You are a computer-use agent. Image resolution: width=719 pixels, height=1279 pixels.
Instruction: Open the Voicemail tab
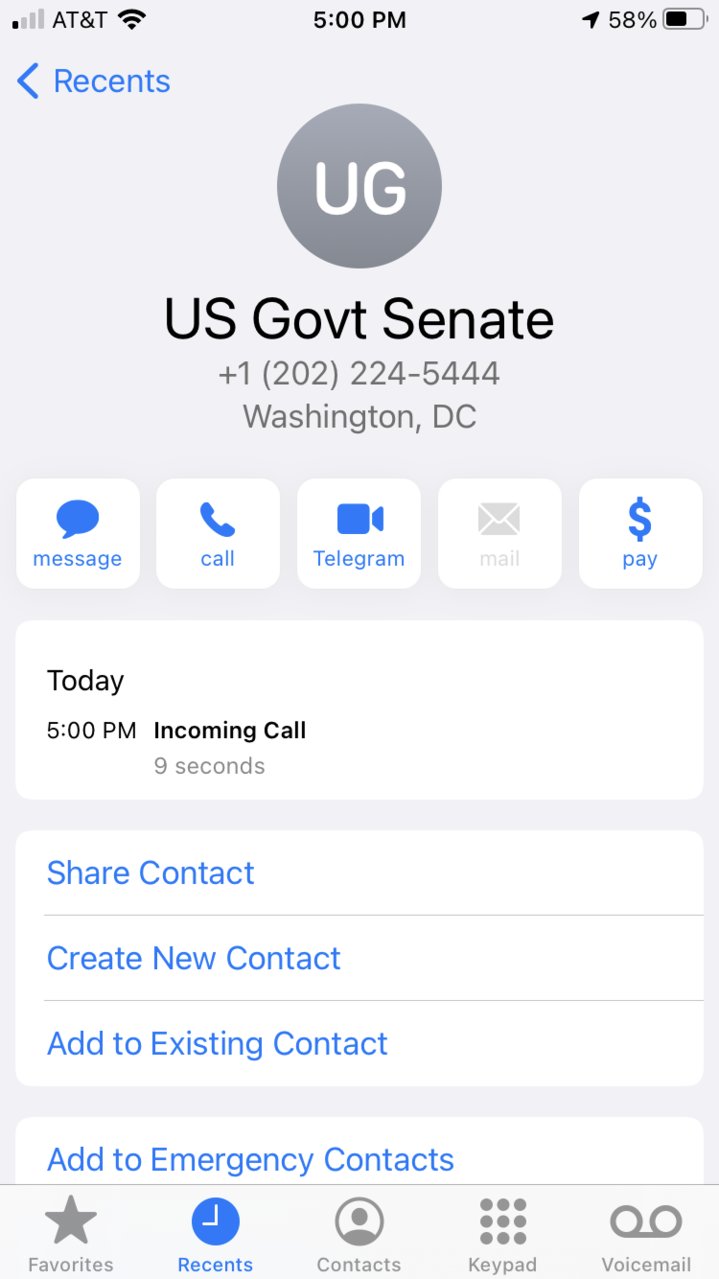(x=646, y=1235)
